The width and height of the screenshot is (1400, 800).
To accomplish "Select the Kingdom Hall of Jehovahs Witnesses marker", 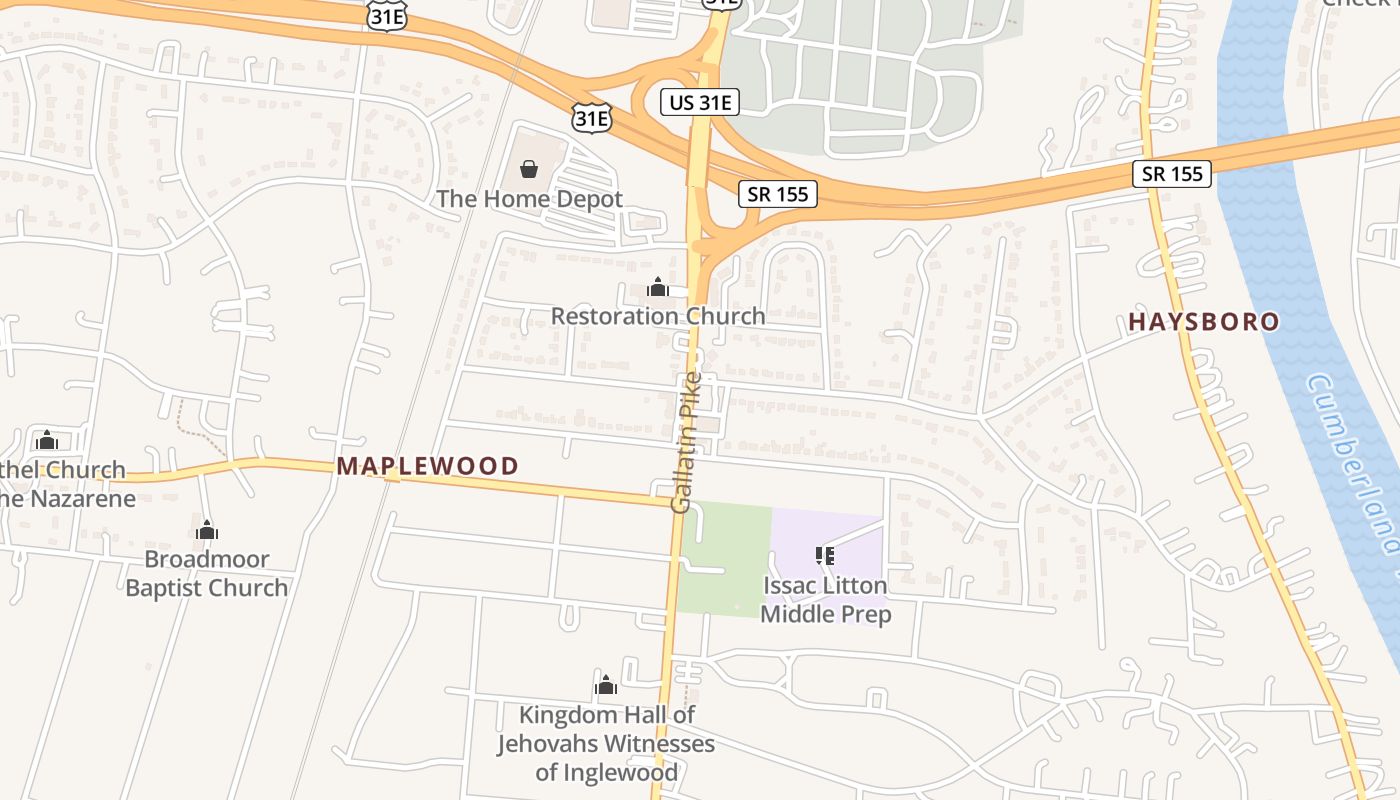I will 605,685.
